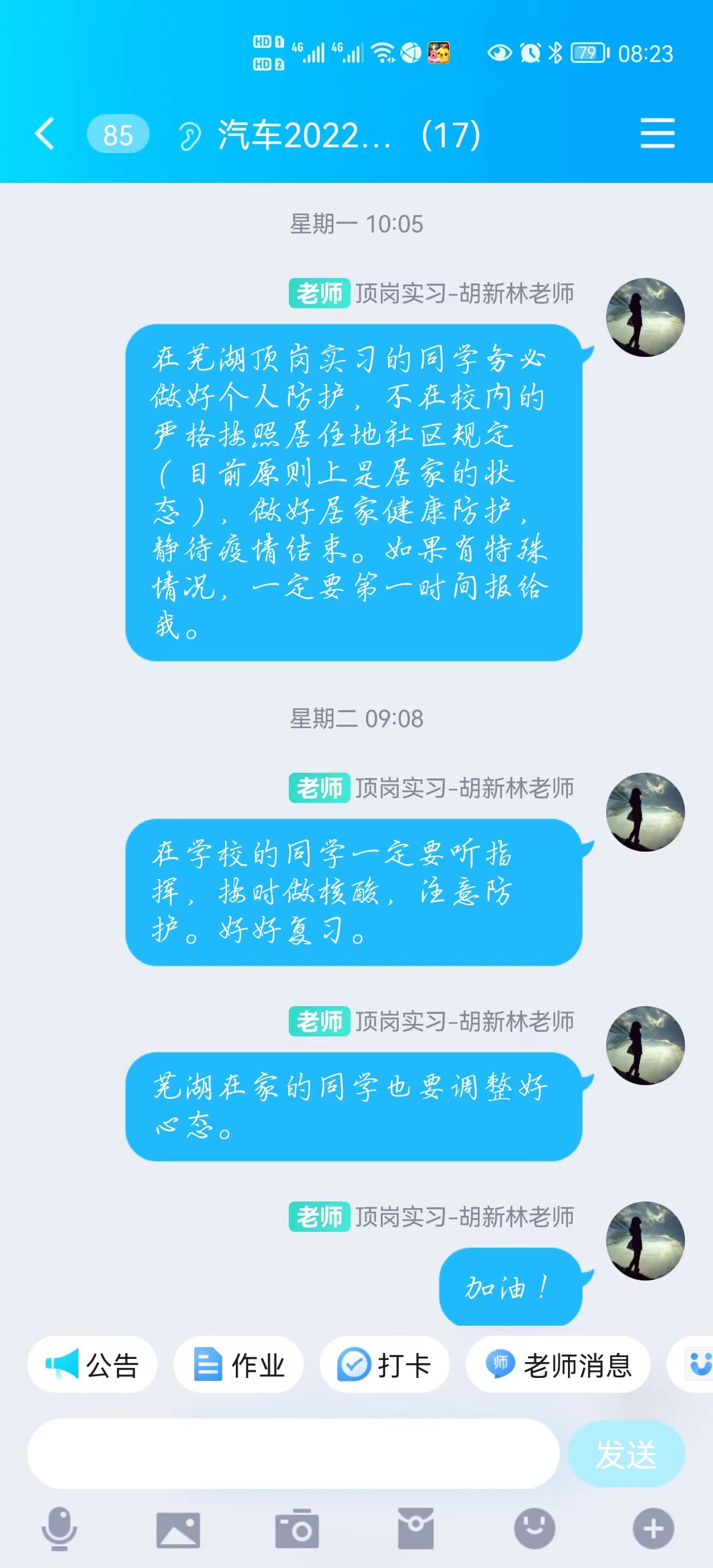Open the group menu icon
The width and height of the screenshot is (713, 1568).
click(657, 134)
